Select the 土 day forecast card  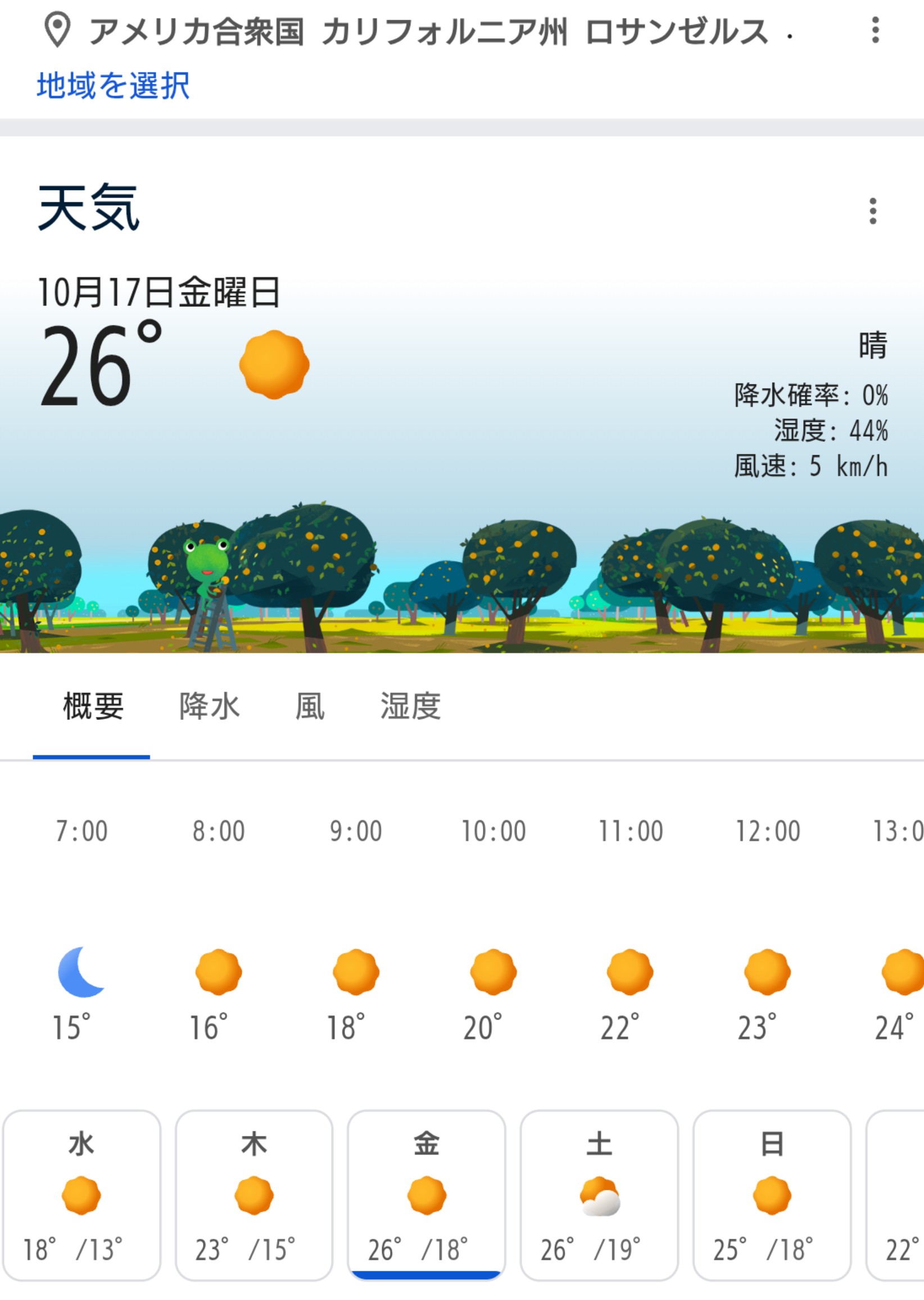[x=599, y=1195]
